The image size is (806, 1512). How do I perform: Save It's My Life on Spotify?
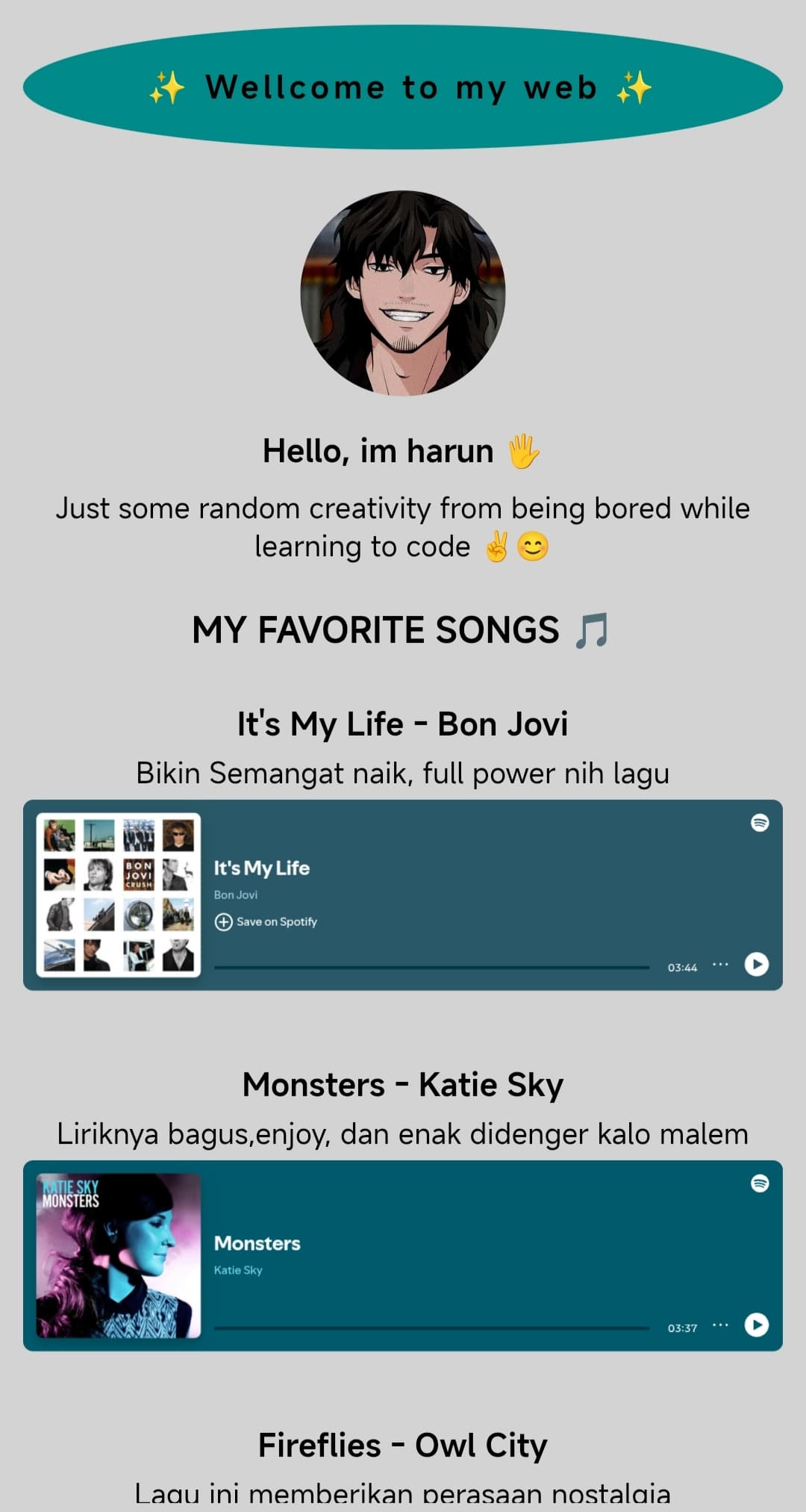pyautogui.click(x=266, y=921)
